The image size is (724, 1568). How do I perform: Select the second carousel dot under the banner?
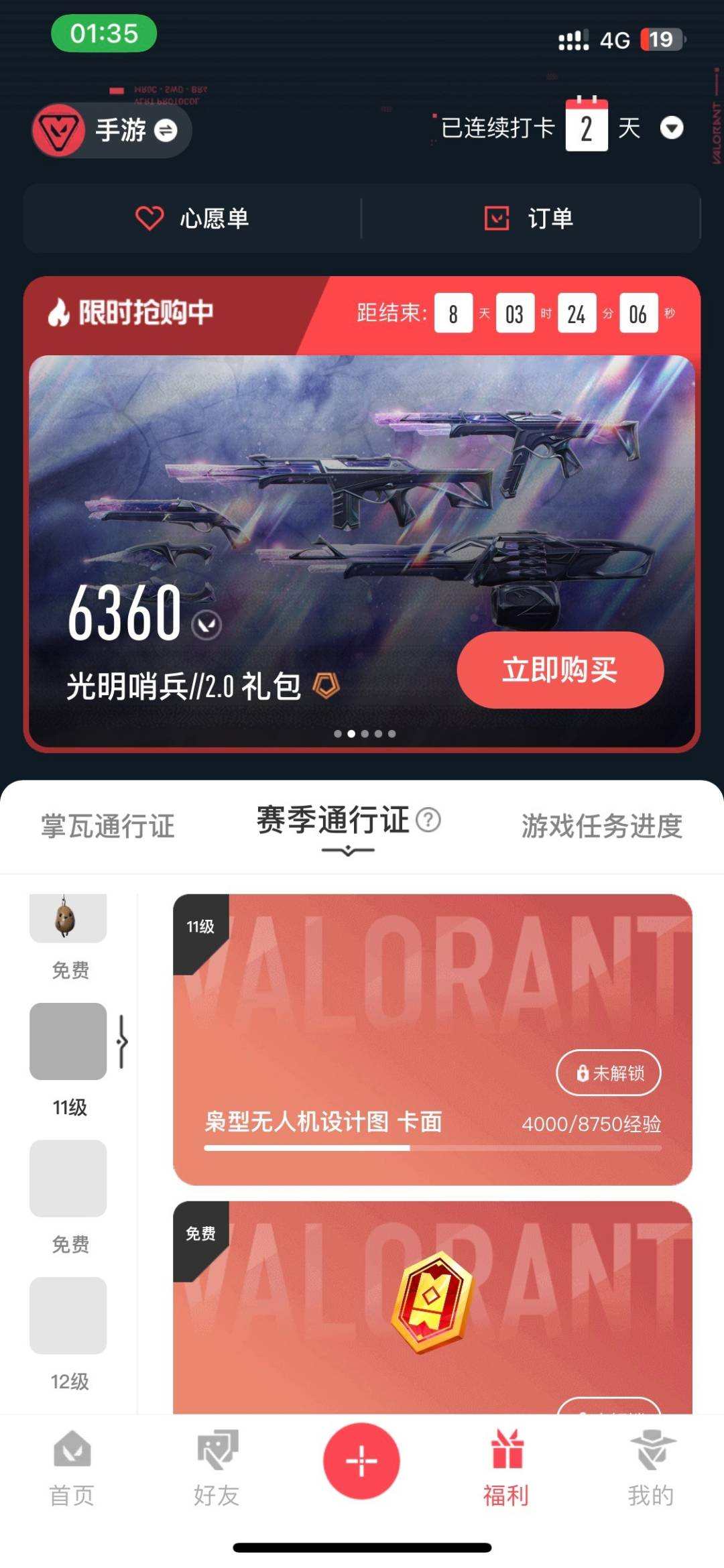coord(351,734)
